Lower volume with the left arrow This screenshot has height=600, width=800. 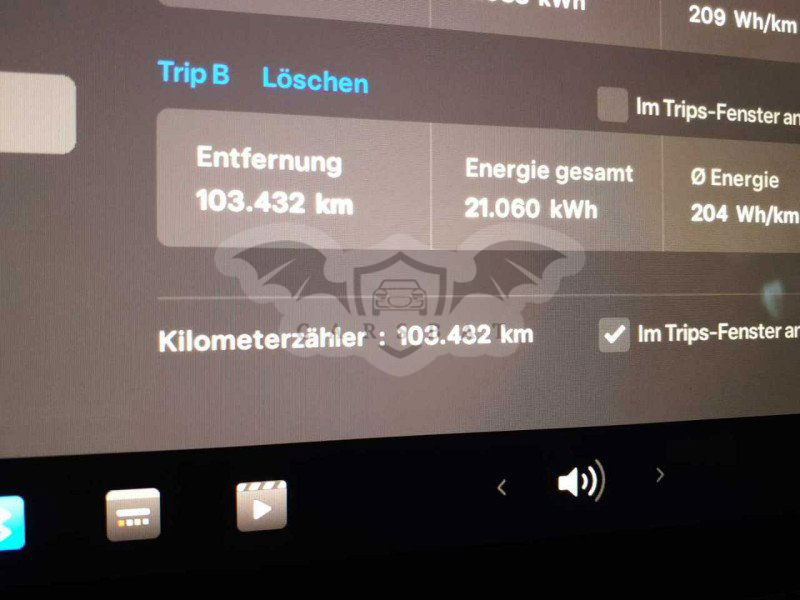pyautogui.click(x=502, y=488)
